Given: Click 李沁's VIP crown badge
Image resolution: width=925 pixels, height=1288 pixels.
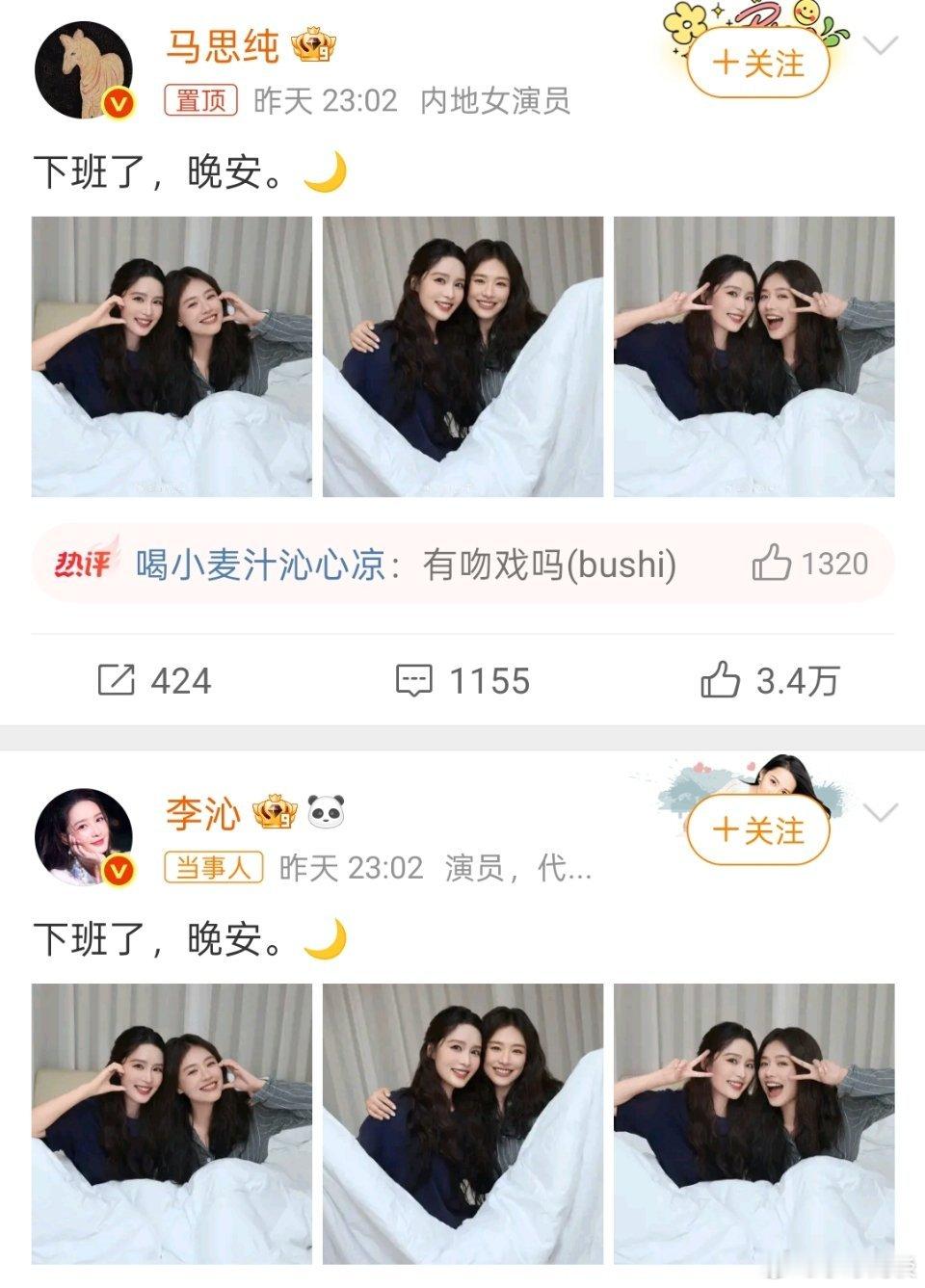Looking at the screenshot, I should tap(272, 812).
